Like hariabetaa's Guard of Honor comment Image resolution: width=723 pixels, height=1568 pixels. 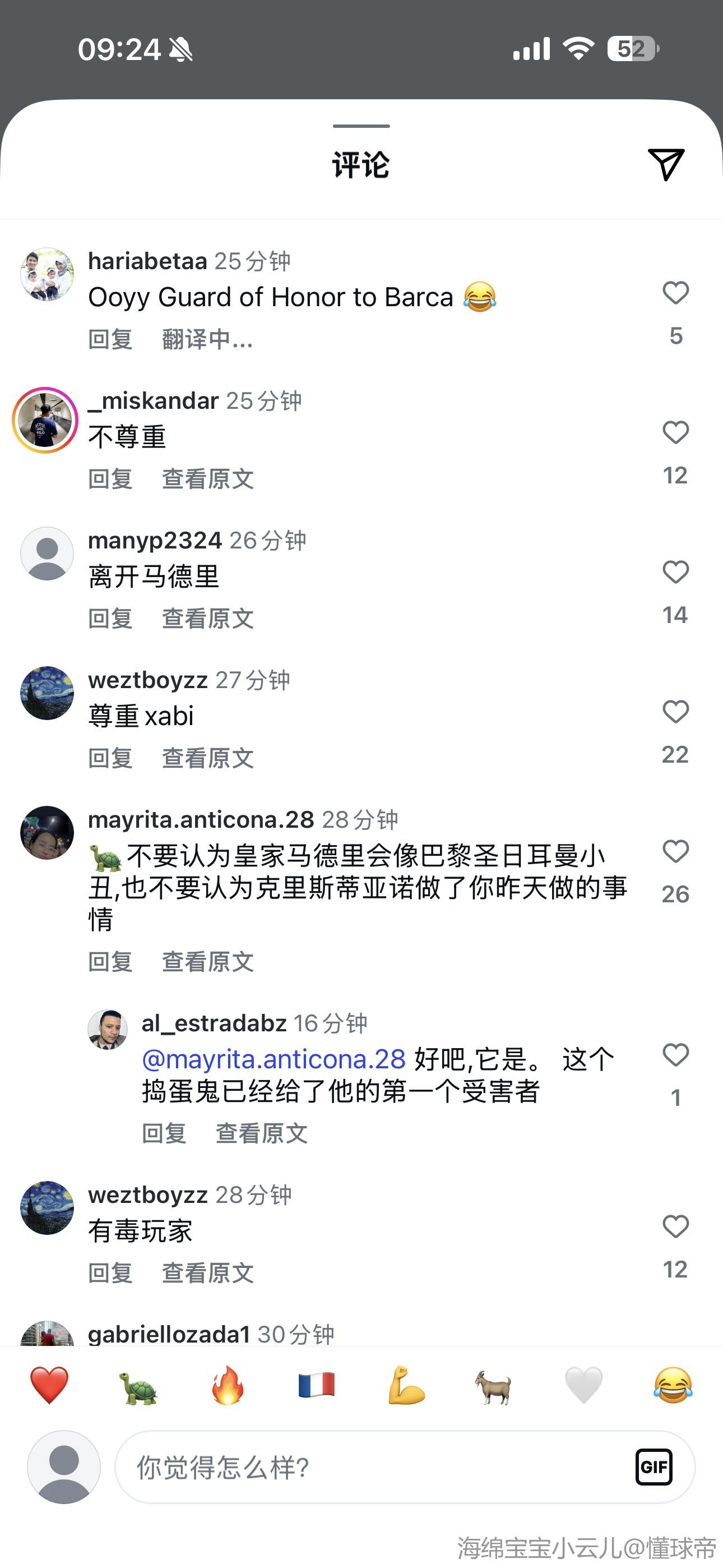click(675, 293)
